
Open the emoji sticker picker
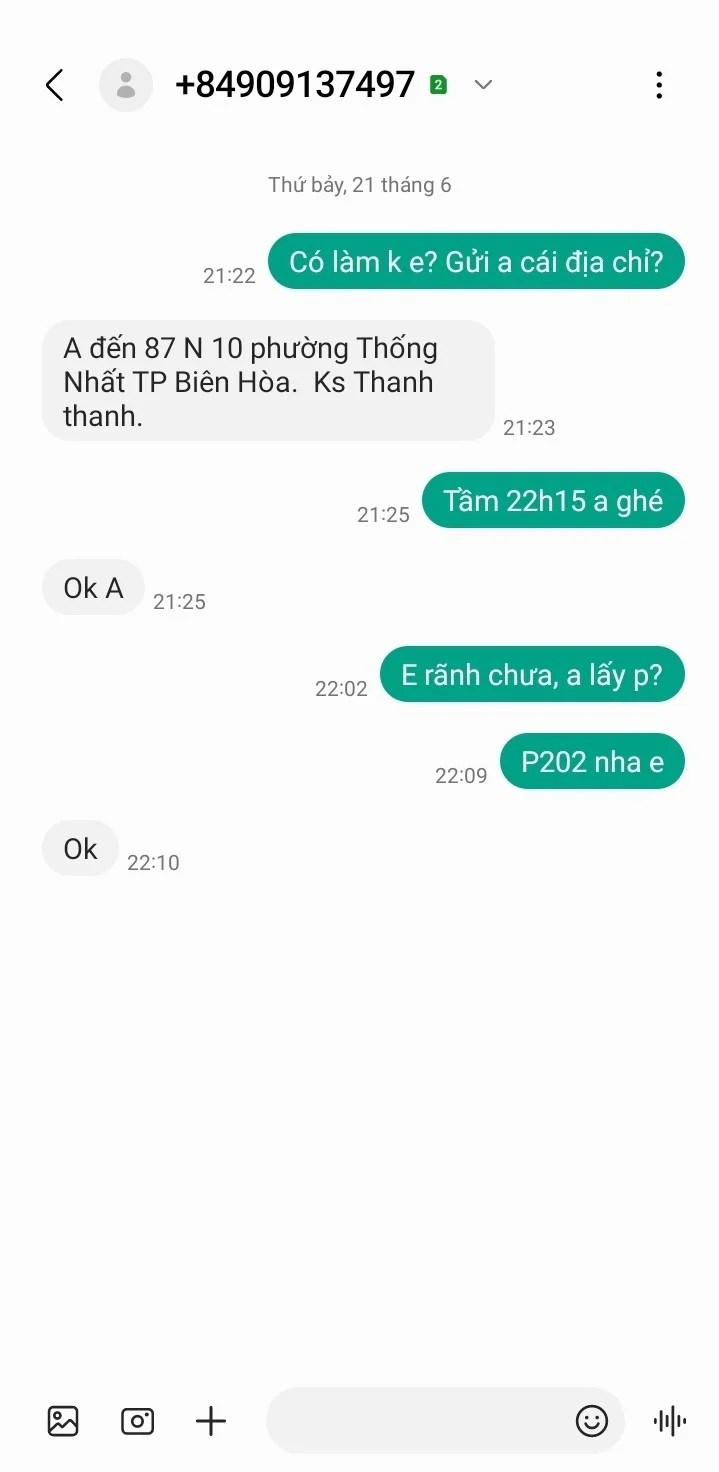coord(592,1421)
